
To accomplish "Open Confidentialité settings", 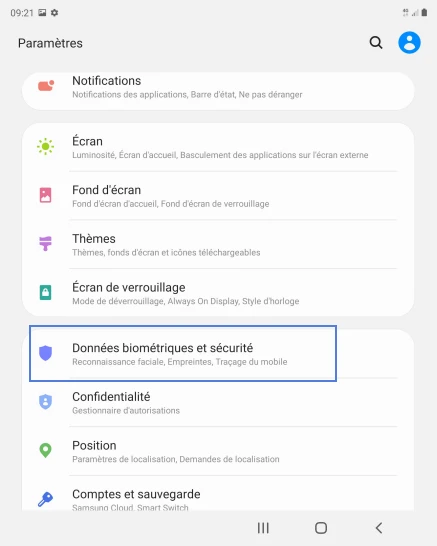I will pyautogui.click(x=218, y=403).
